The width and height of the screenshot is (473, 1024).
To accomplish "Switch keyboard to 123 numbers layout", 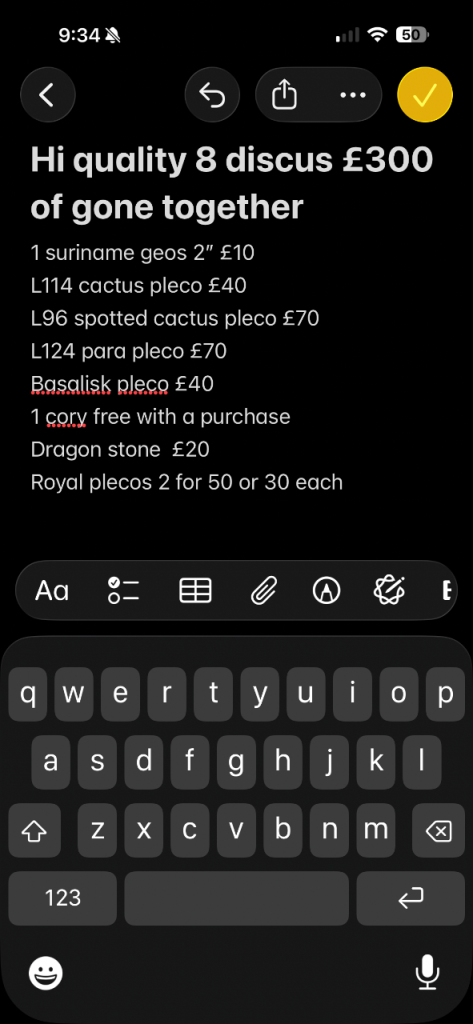I will coord(63,899).
